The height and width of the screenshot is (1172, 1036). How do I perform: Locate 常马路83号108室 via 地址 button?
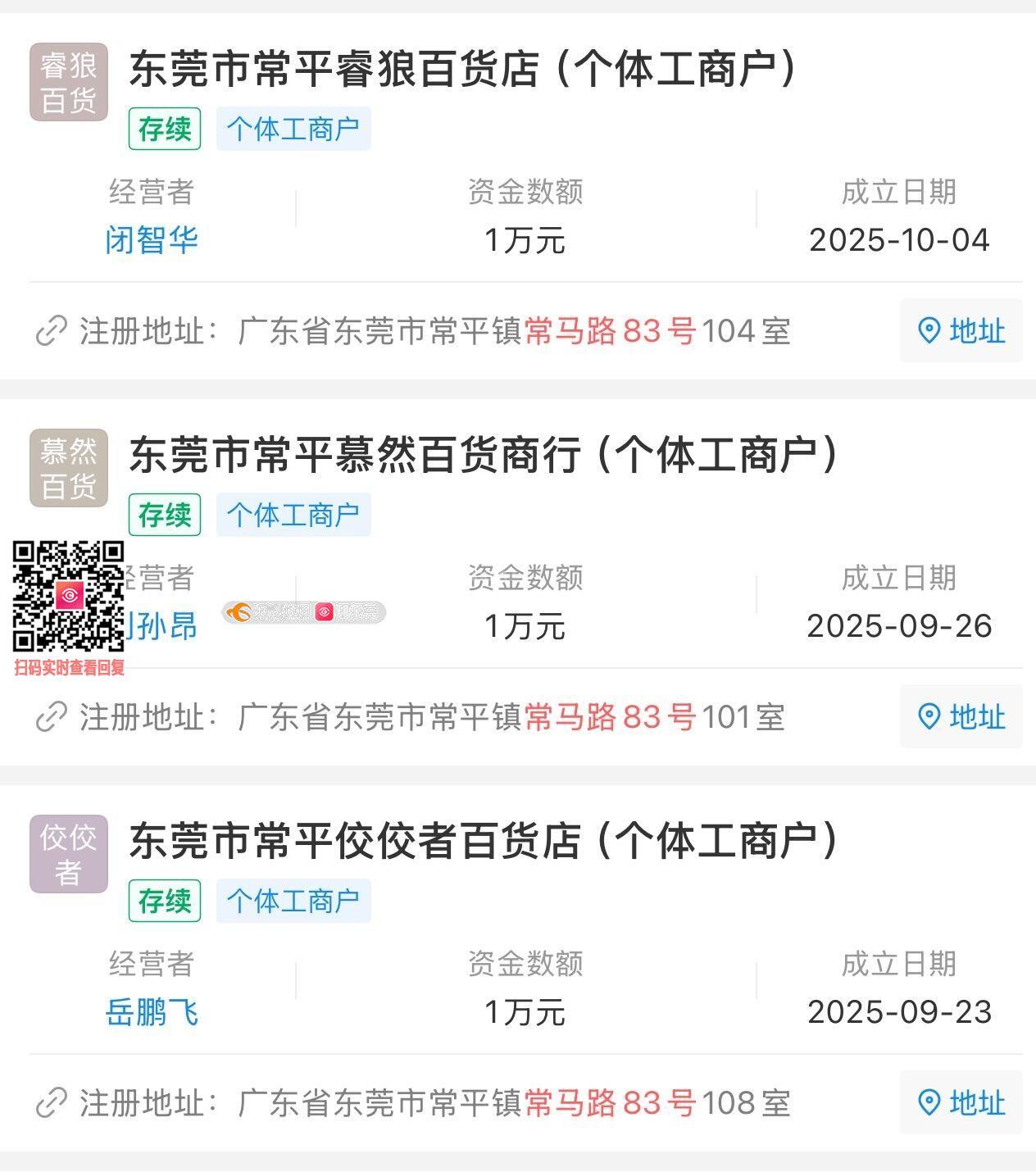tap(961, 1103)
